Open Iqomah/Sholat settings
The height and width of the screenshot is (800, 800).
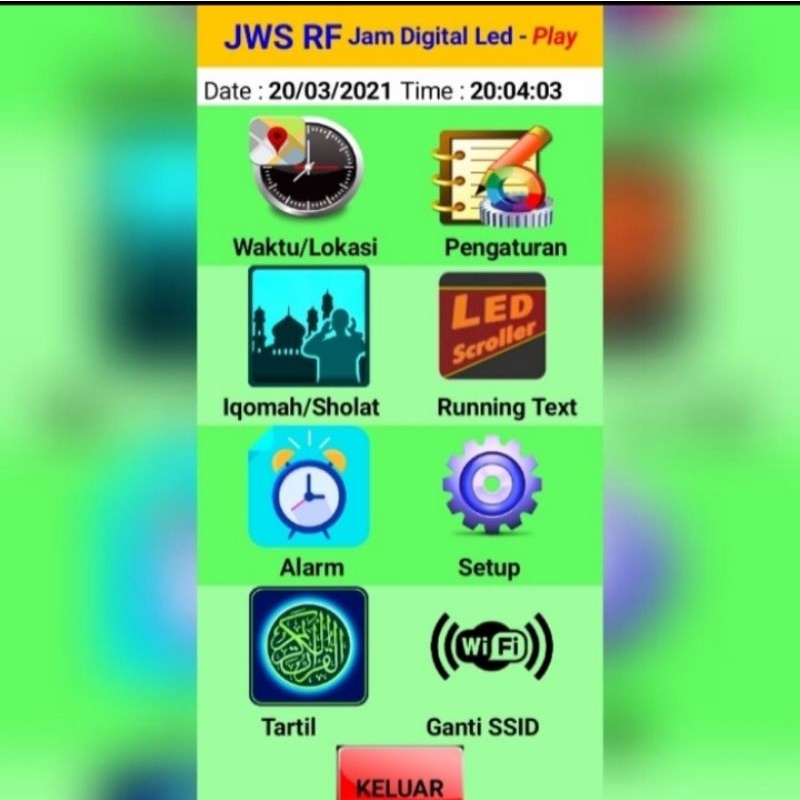tap(308, 326)
